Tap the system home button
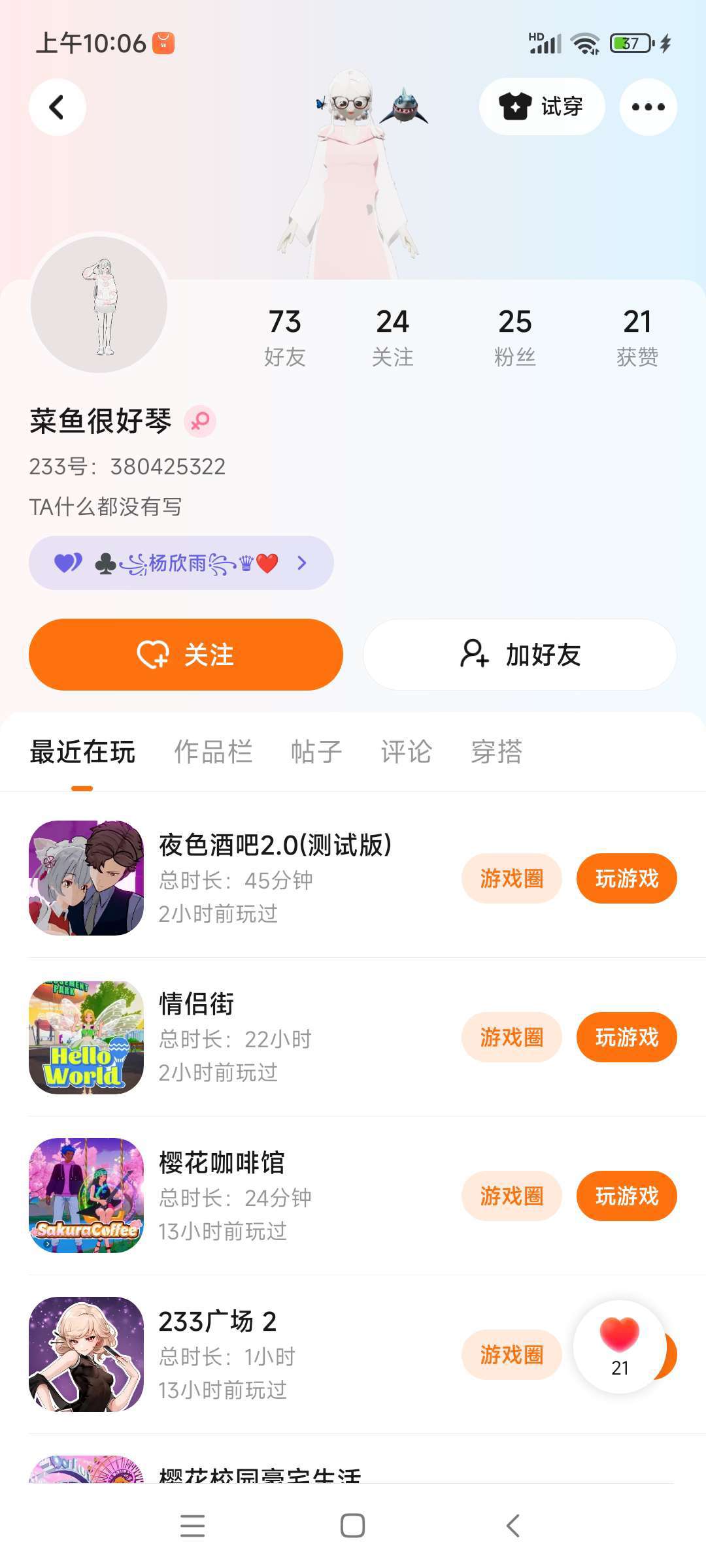This screenshot has width=706, height=1568. tap(352, 1526)
